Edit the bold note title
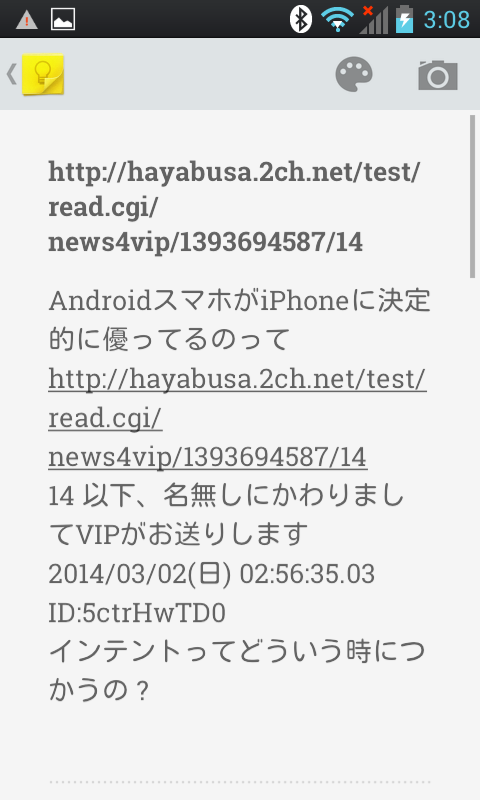 [234, 207]
